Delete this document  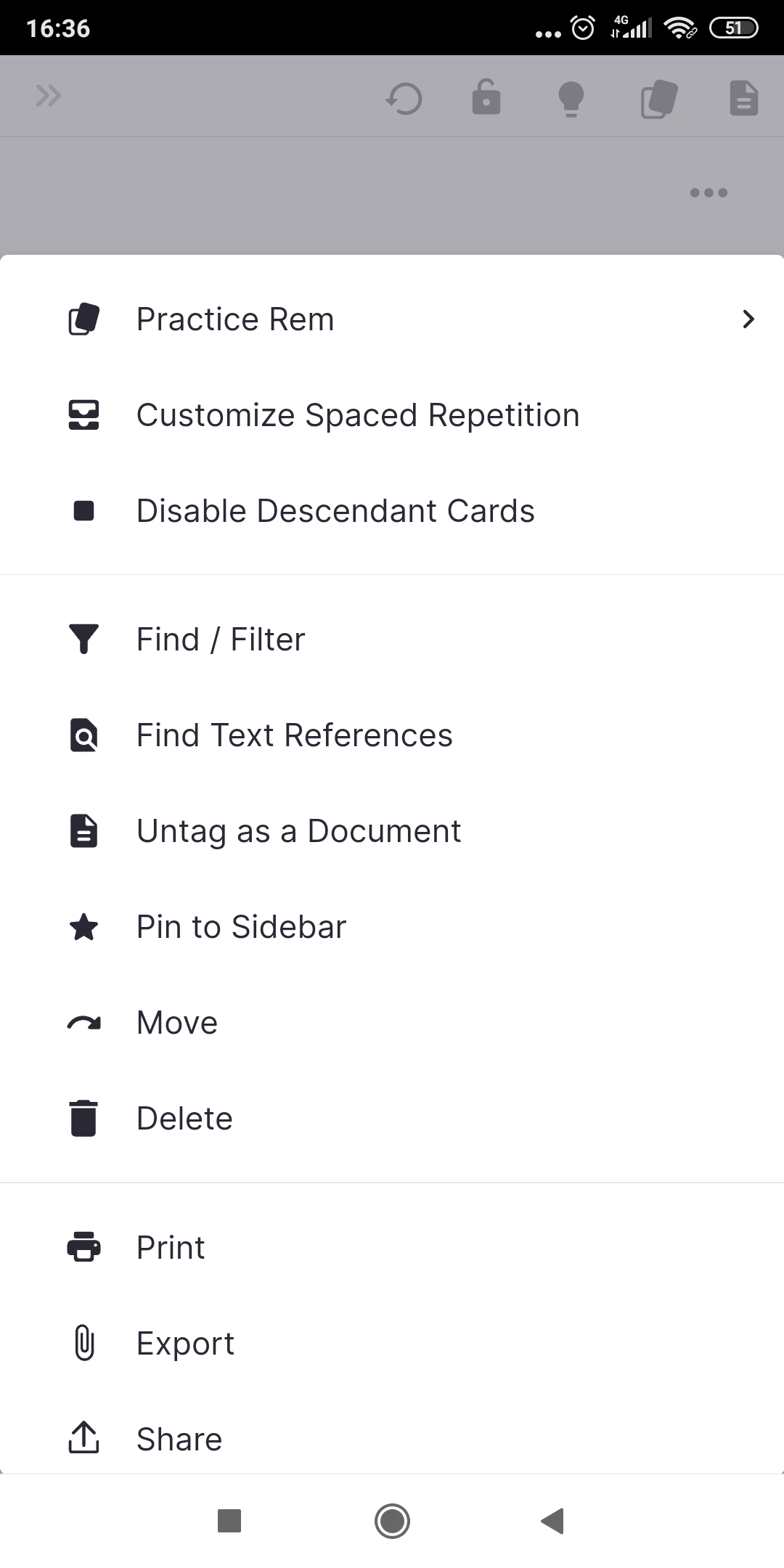[x=392, y=1119]
